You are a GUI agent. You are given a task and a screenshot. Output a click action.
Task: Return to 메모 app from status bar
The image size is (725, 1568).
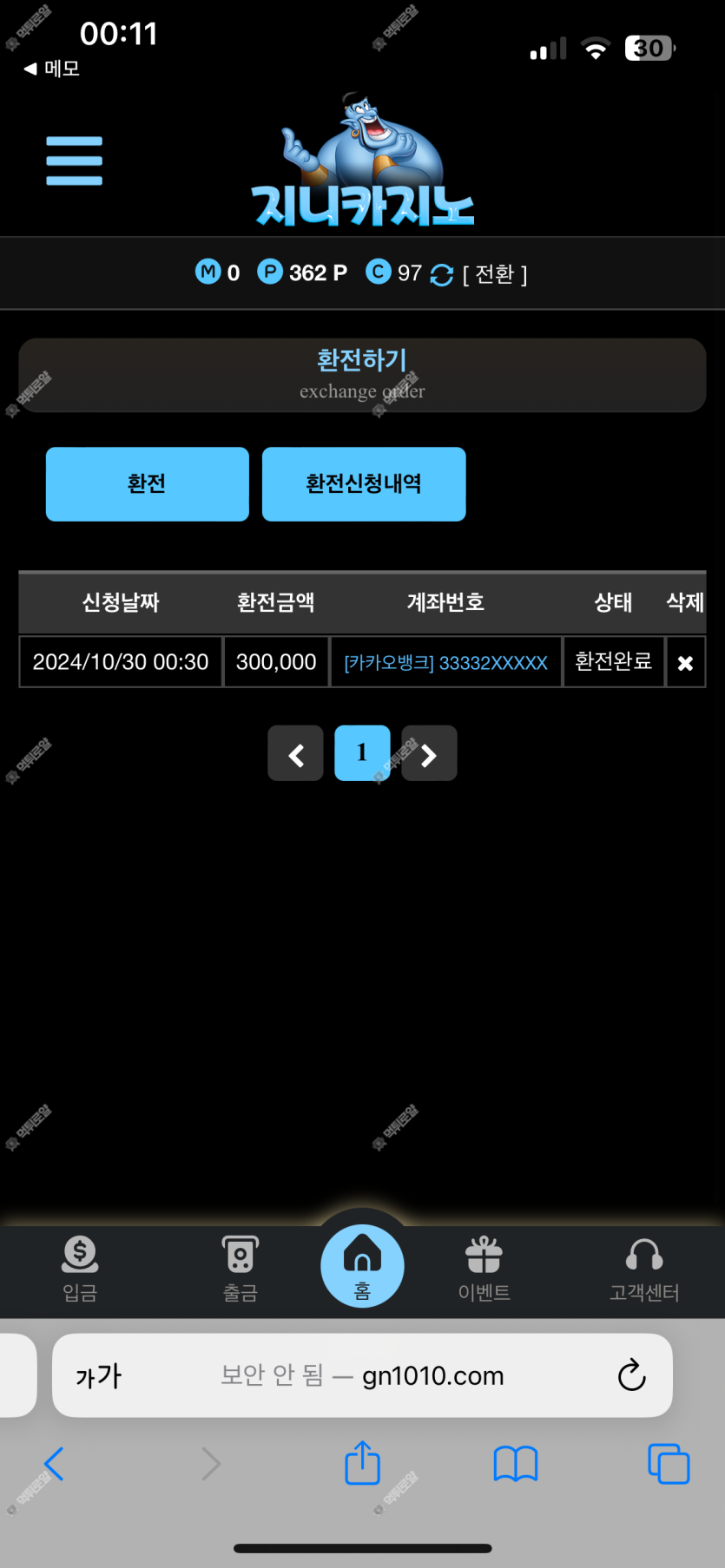click(52, 69)
